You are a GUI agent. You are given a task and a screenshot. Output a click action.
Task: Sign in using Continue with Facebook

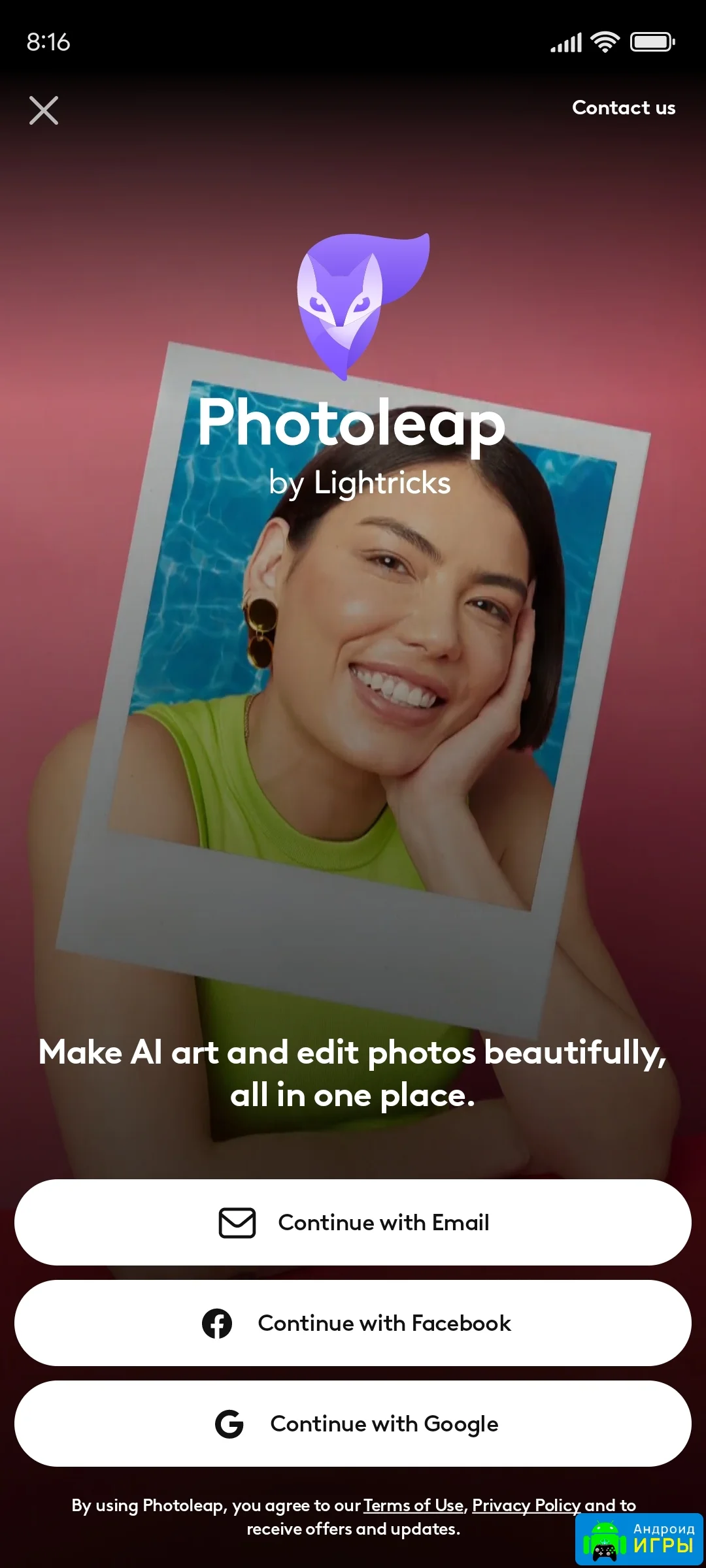coord(353,1322)
